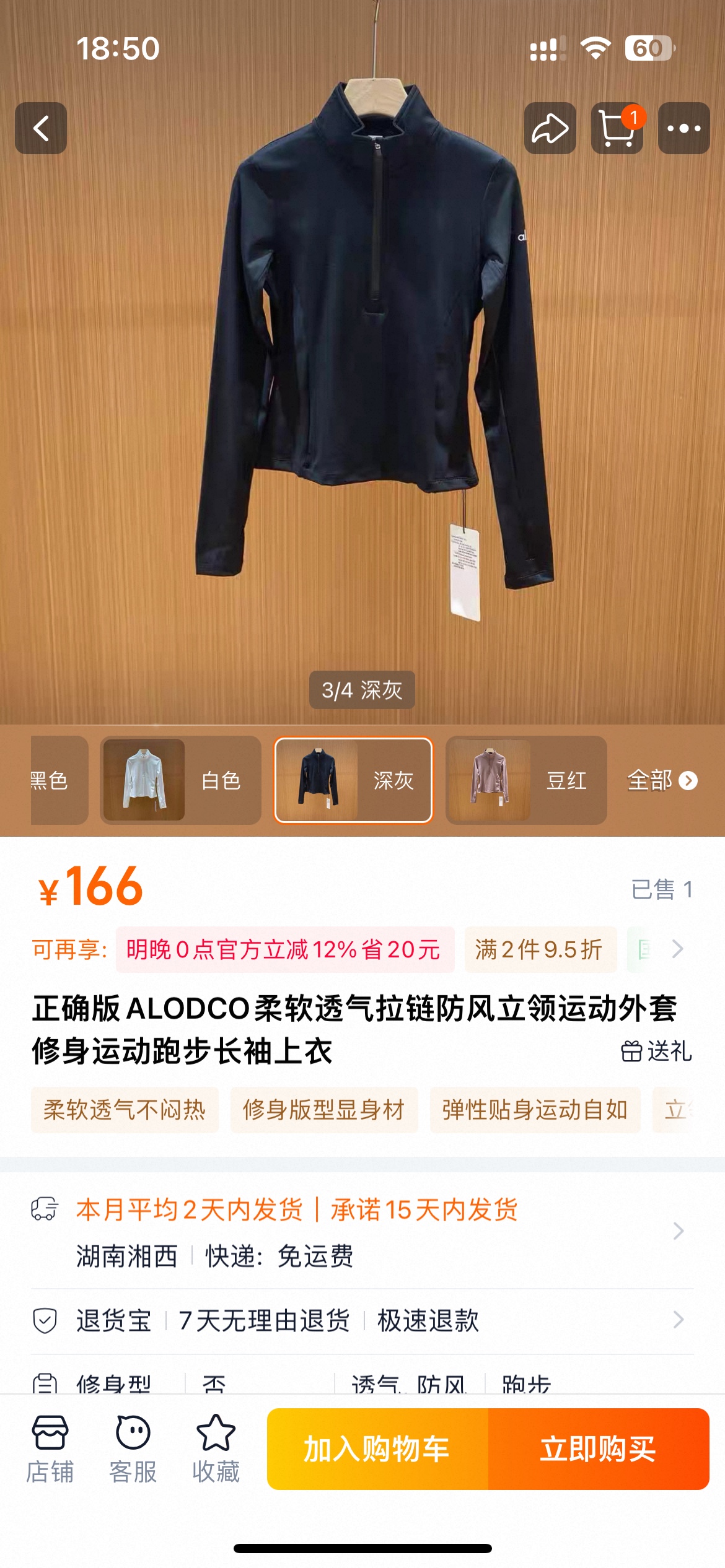The width and height of the screenshot is (725, 1568).
Task: Contact 客服 customer service
Action: pos(133,1448)
